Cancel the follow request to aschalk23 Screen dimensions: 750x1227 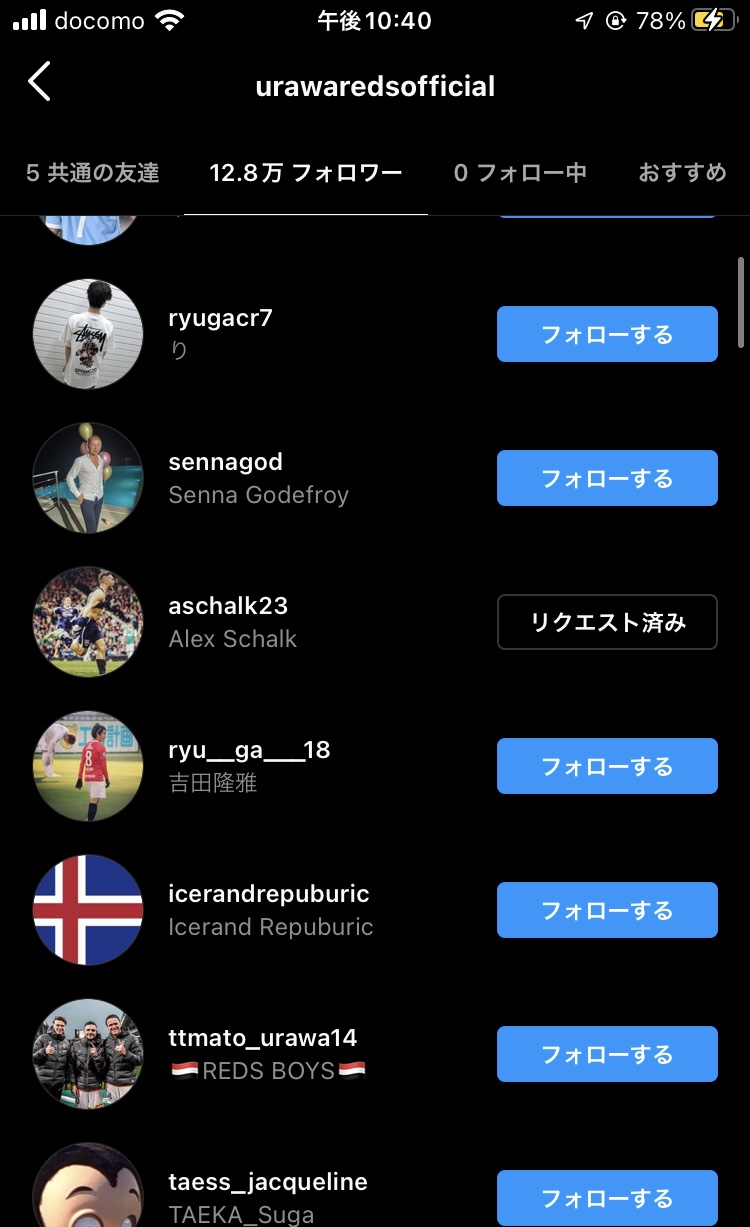[x=606, y=622]
